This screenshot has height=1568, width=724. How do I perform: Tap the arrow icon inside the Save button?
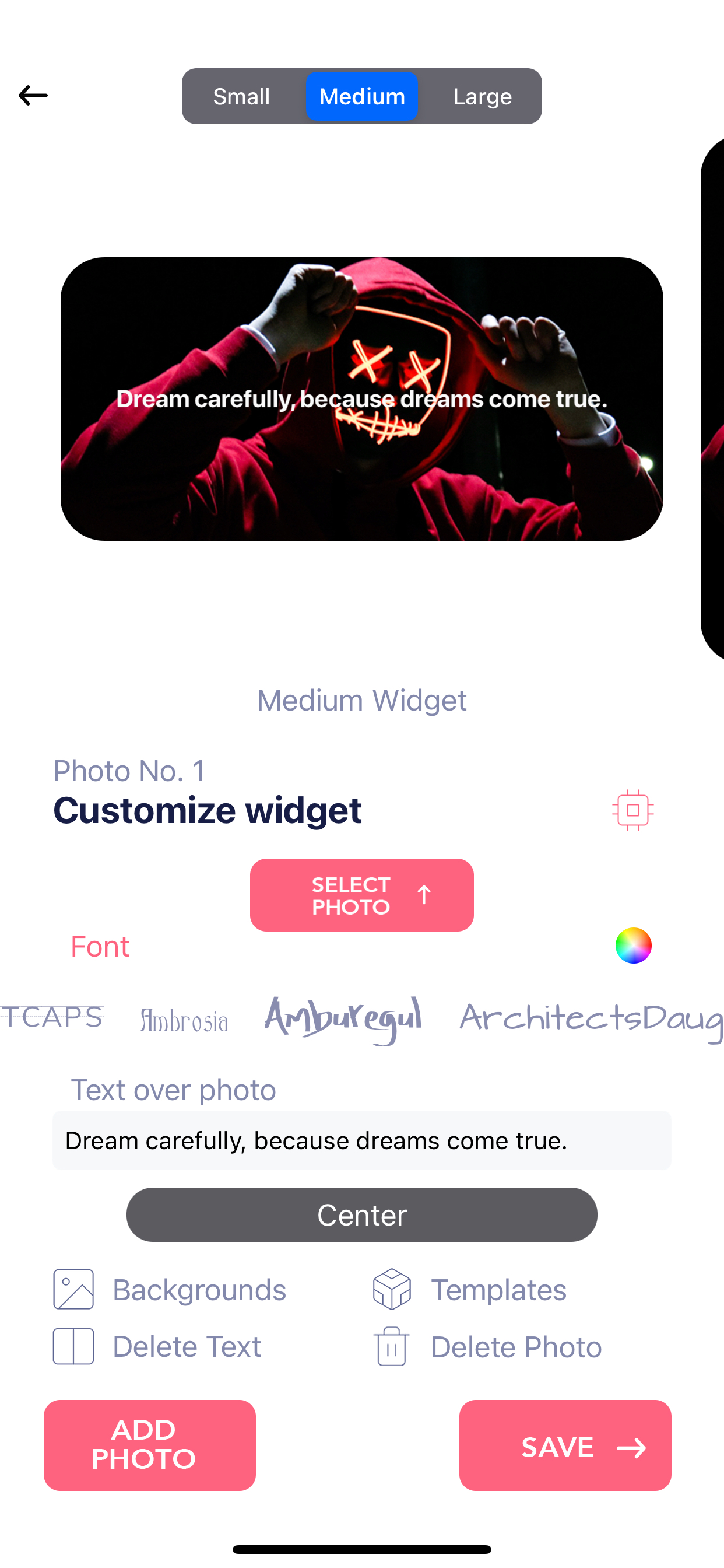click(632, 1447)
